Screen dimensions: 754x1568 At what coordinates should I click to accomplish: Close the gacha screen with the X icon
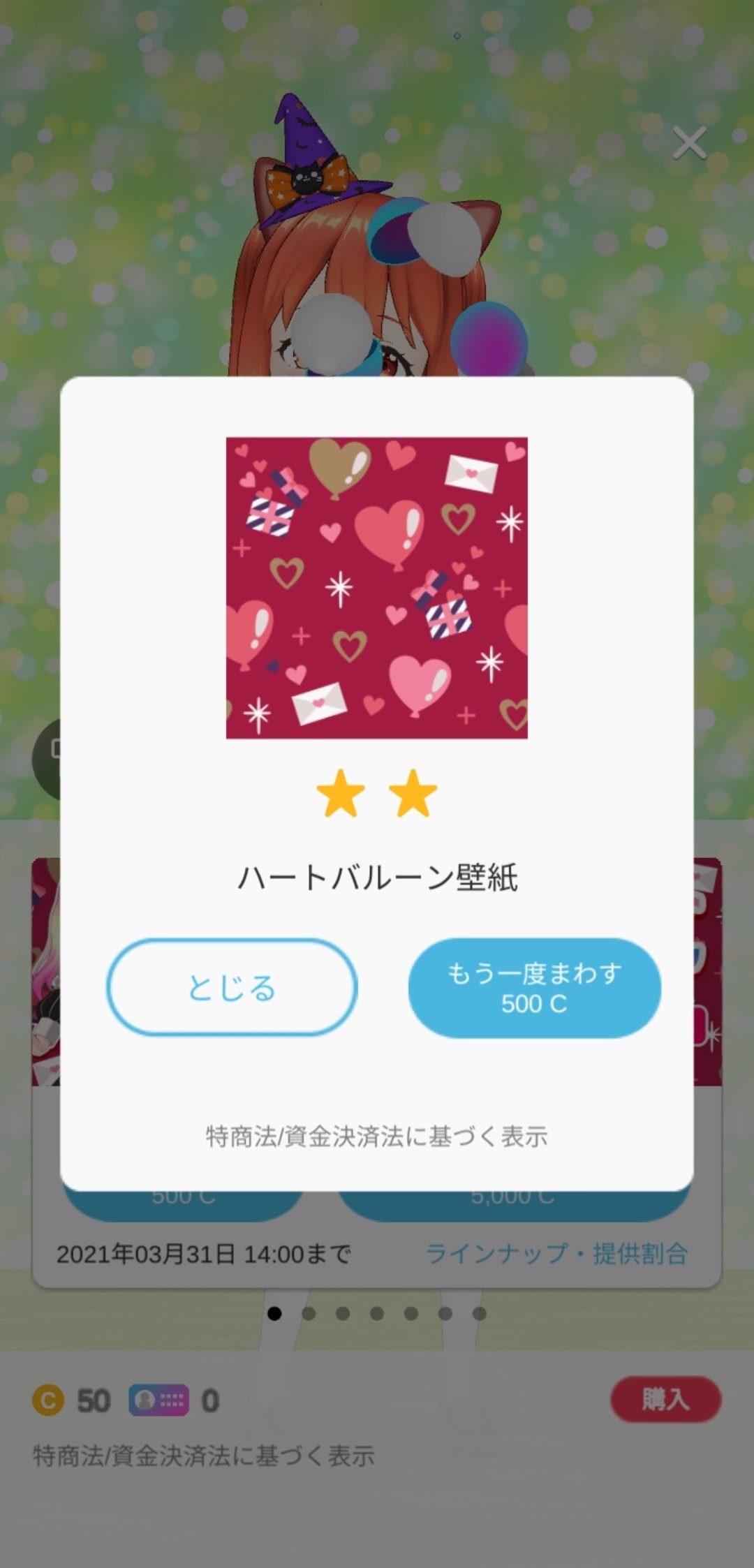coord(689,143)
